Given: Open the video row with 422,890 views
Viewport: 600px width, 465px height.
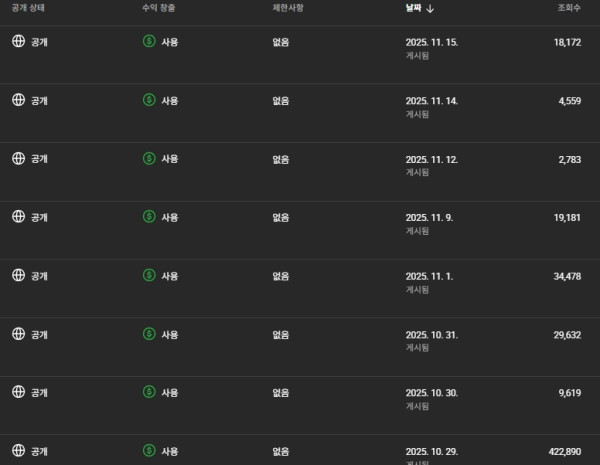Looking at the screenshot, I should pyautogui.click(x=558, y=451).
